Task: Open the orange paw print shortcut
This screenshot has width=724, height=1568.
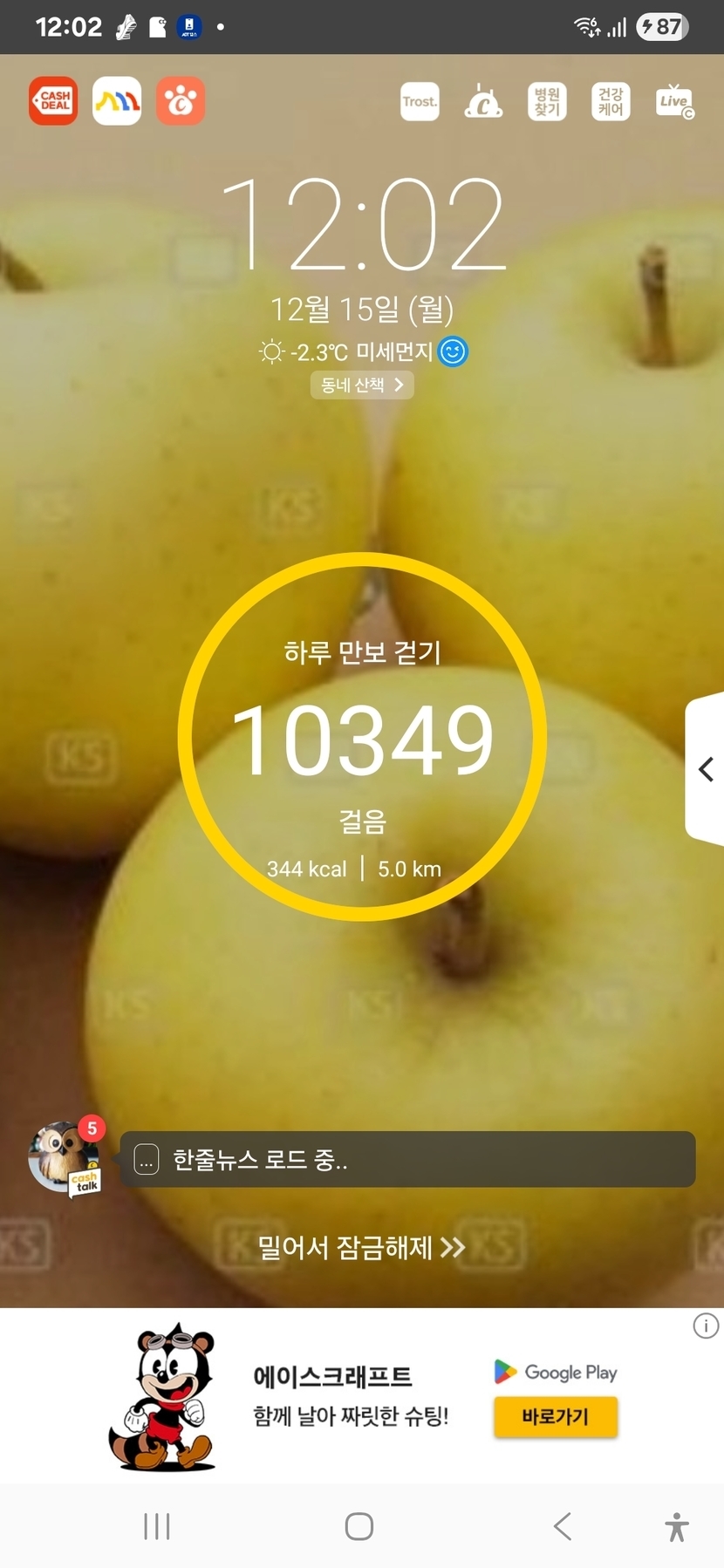Action: pyautogui.click(x=181, y=101)
